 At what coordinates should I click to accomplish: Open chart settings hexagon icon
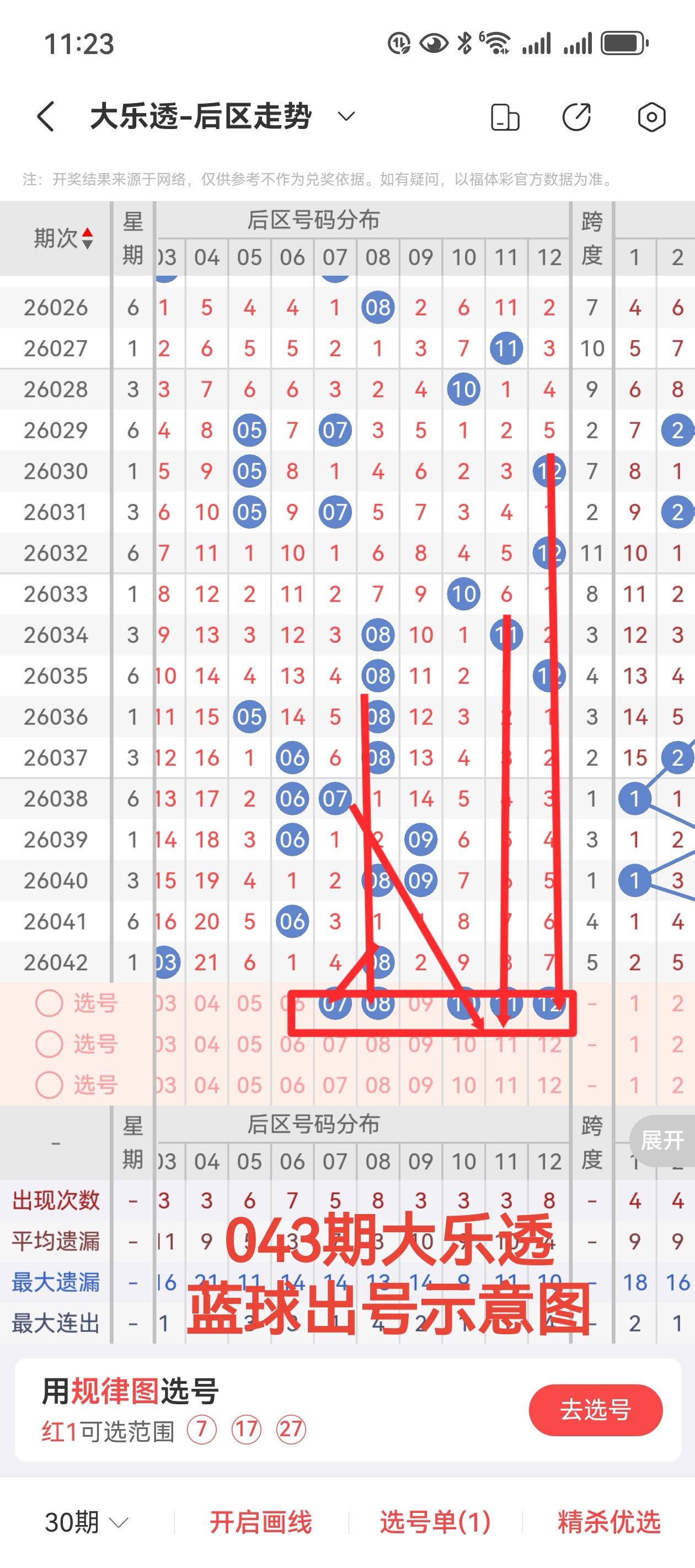(651, 117)
